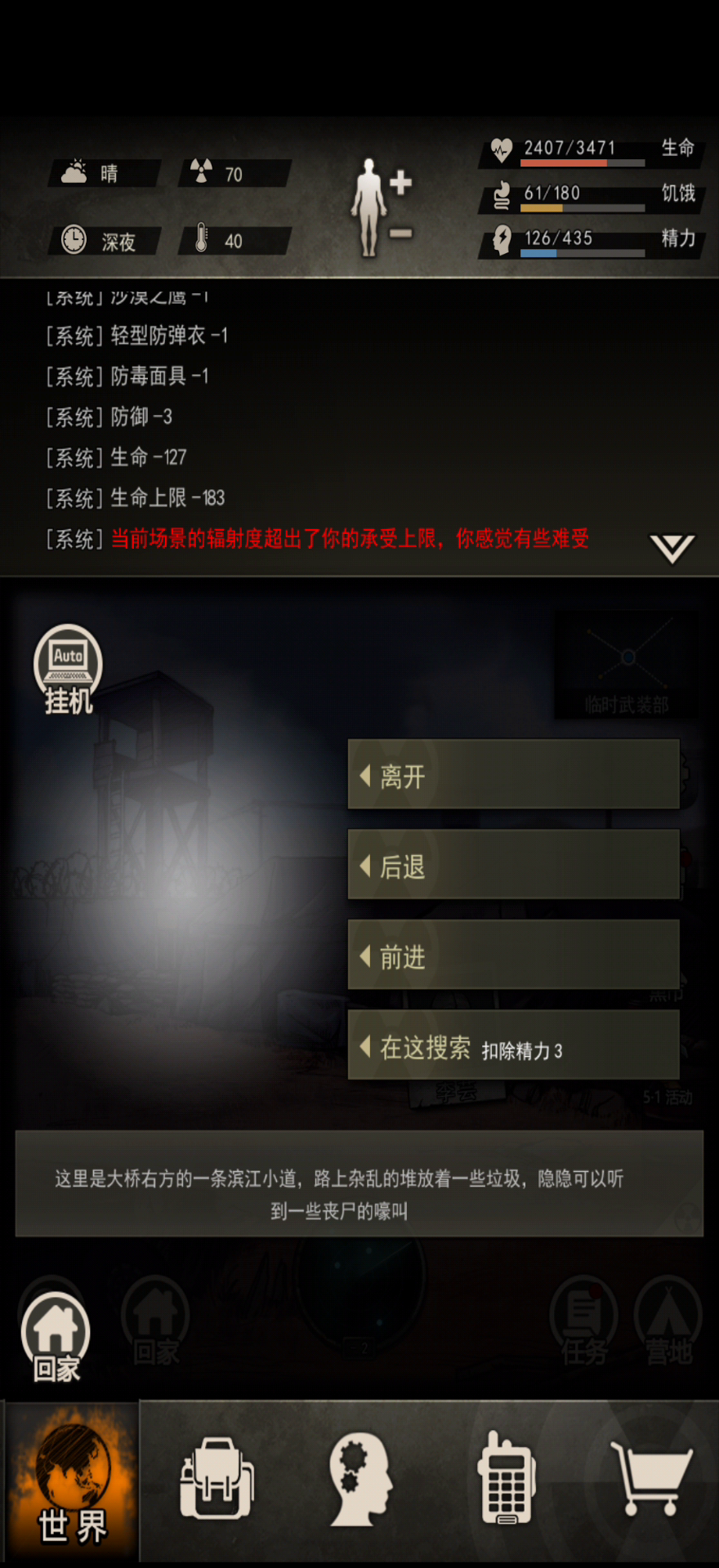Search here with 在这搜索

click(513, 1046)
